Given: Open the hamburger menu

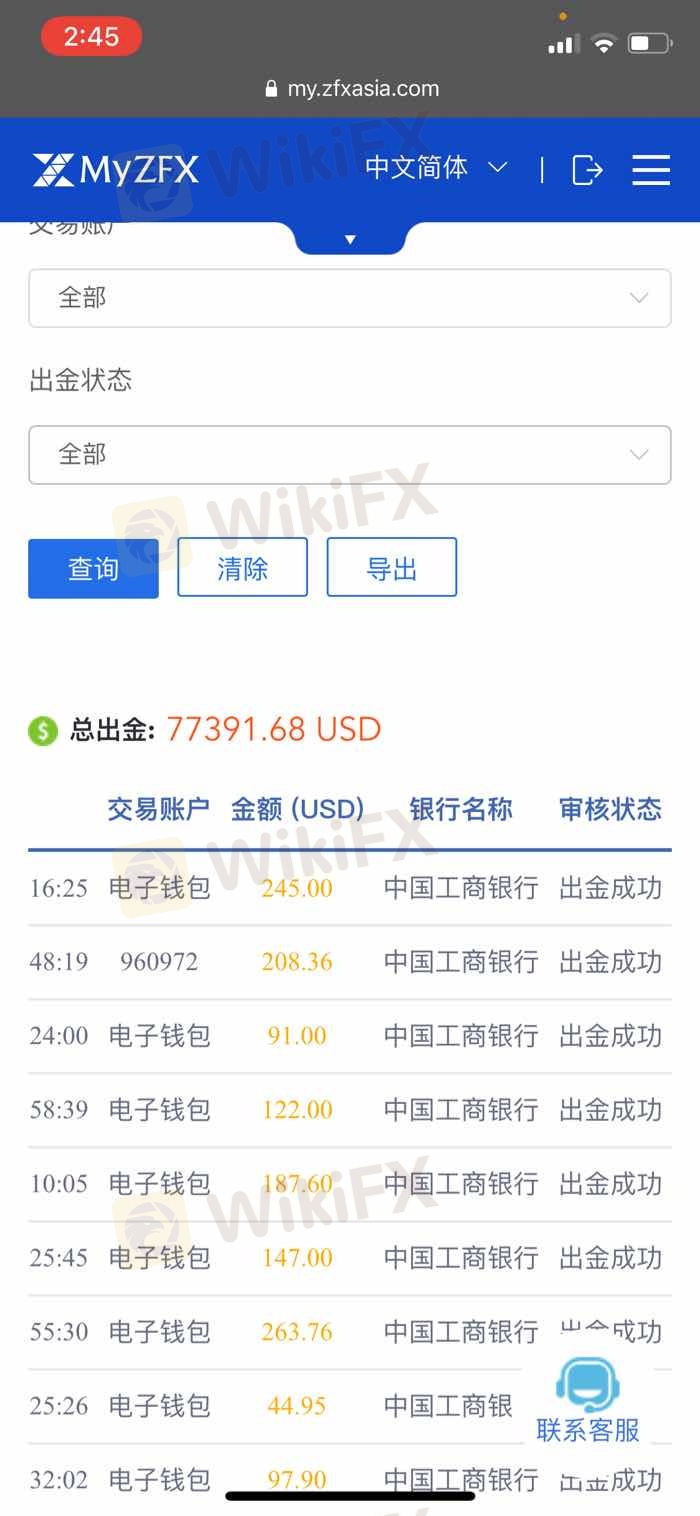Looking at the screenshot, I should tap(651, 170).
